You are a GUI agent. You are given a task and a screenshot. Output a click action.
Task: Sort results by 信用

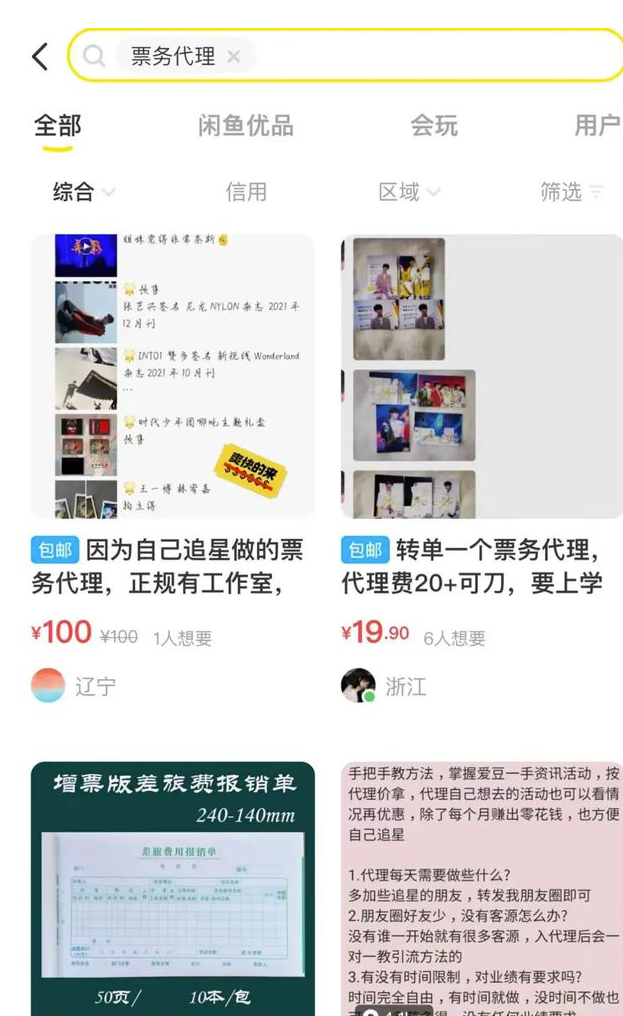[246, 192]
